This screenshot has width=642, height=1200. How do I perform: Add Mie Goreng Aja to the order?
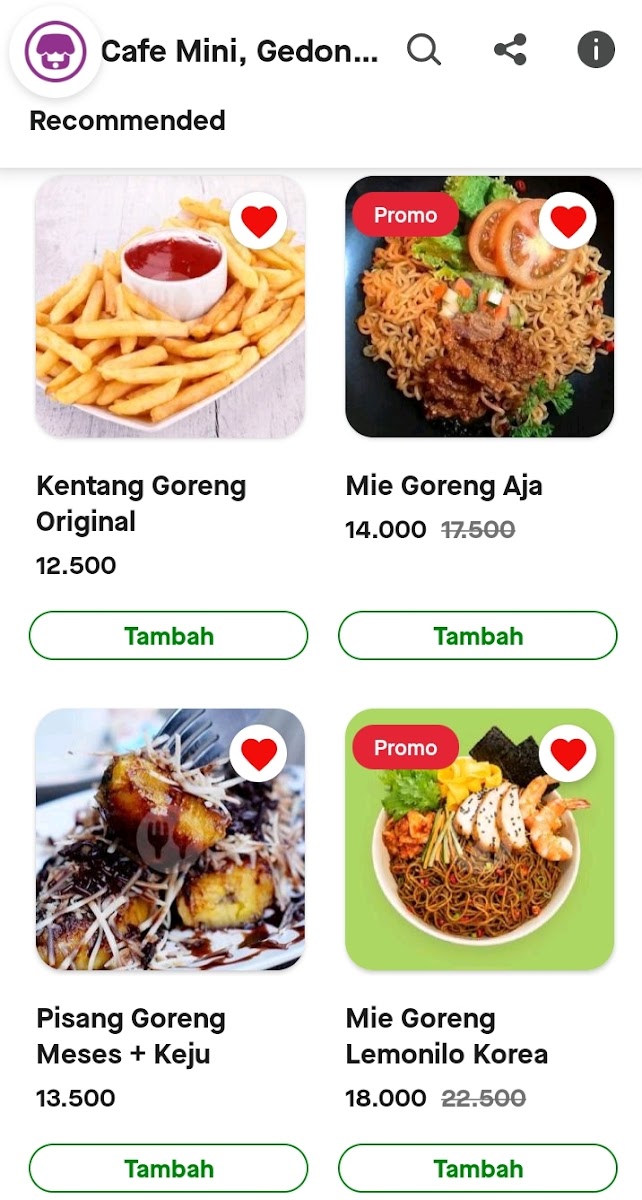pyautogui.click(x=478, y=636)
